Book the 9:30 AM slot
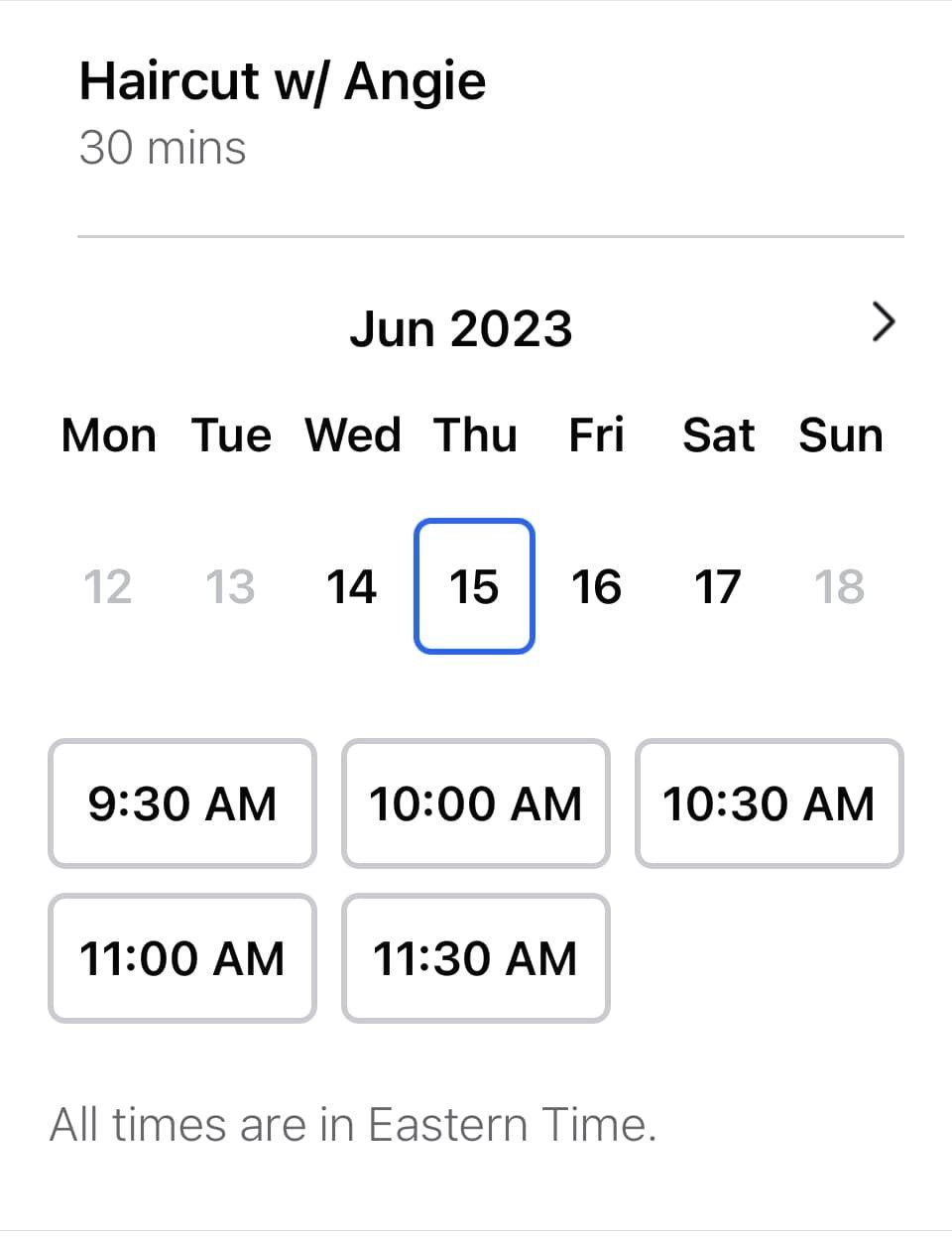The image size is (952, 1238). click(182, 804)
